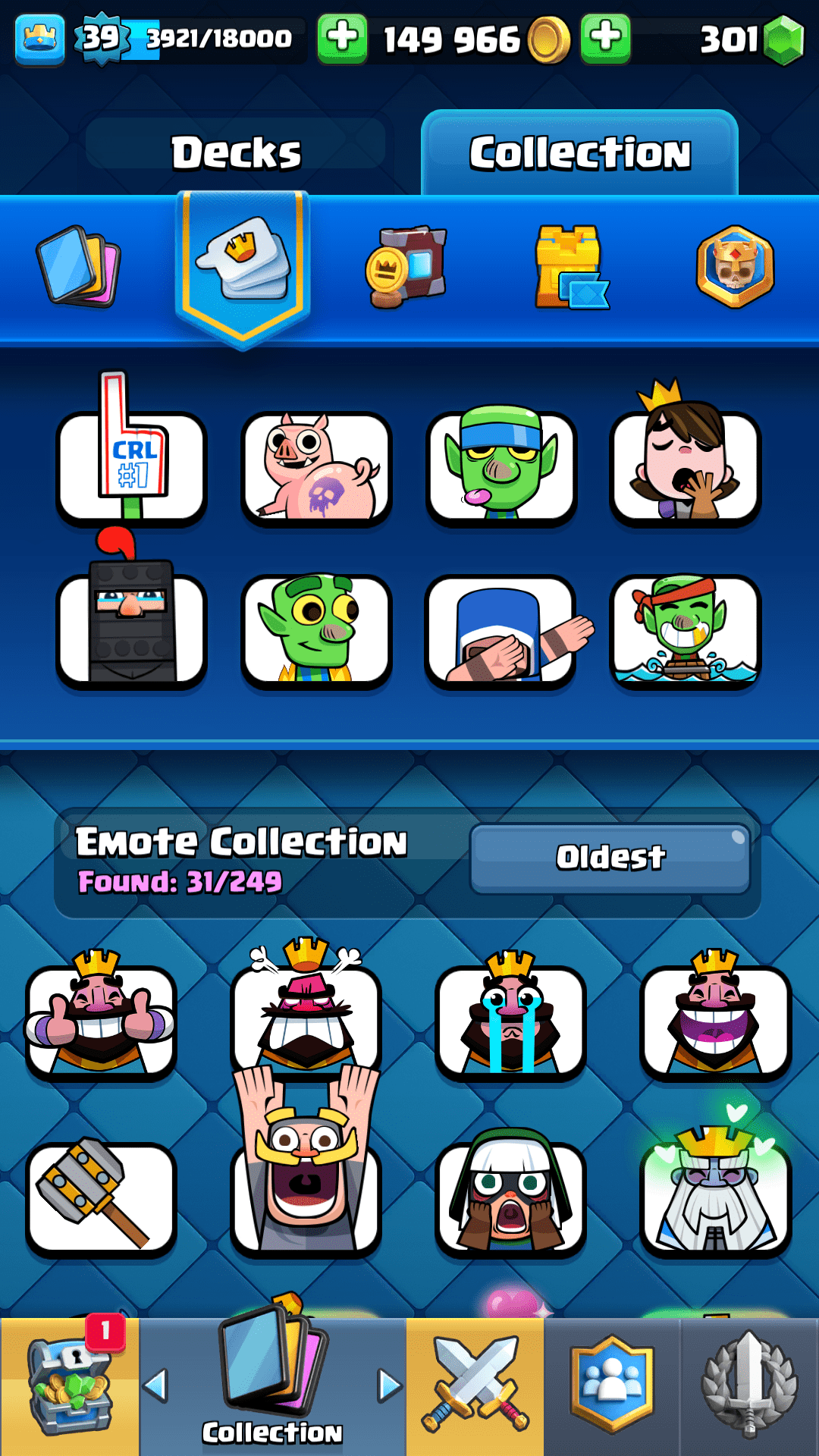The height and width of the screenshot is (1456, 819).
Task: Go to the Battle crossed swords tab
Action: 475,1386
